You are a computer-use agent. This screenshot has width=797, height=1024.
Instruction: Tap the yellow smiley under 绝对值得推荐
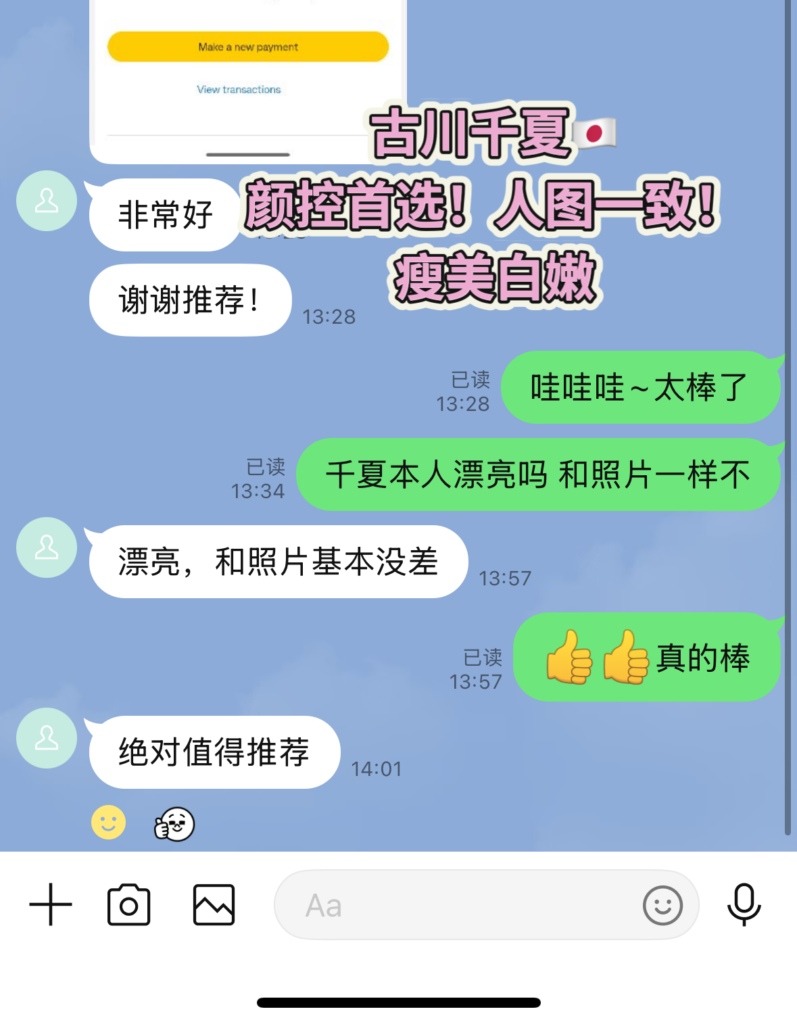[x=109, y=823]
